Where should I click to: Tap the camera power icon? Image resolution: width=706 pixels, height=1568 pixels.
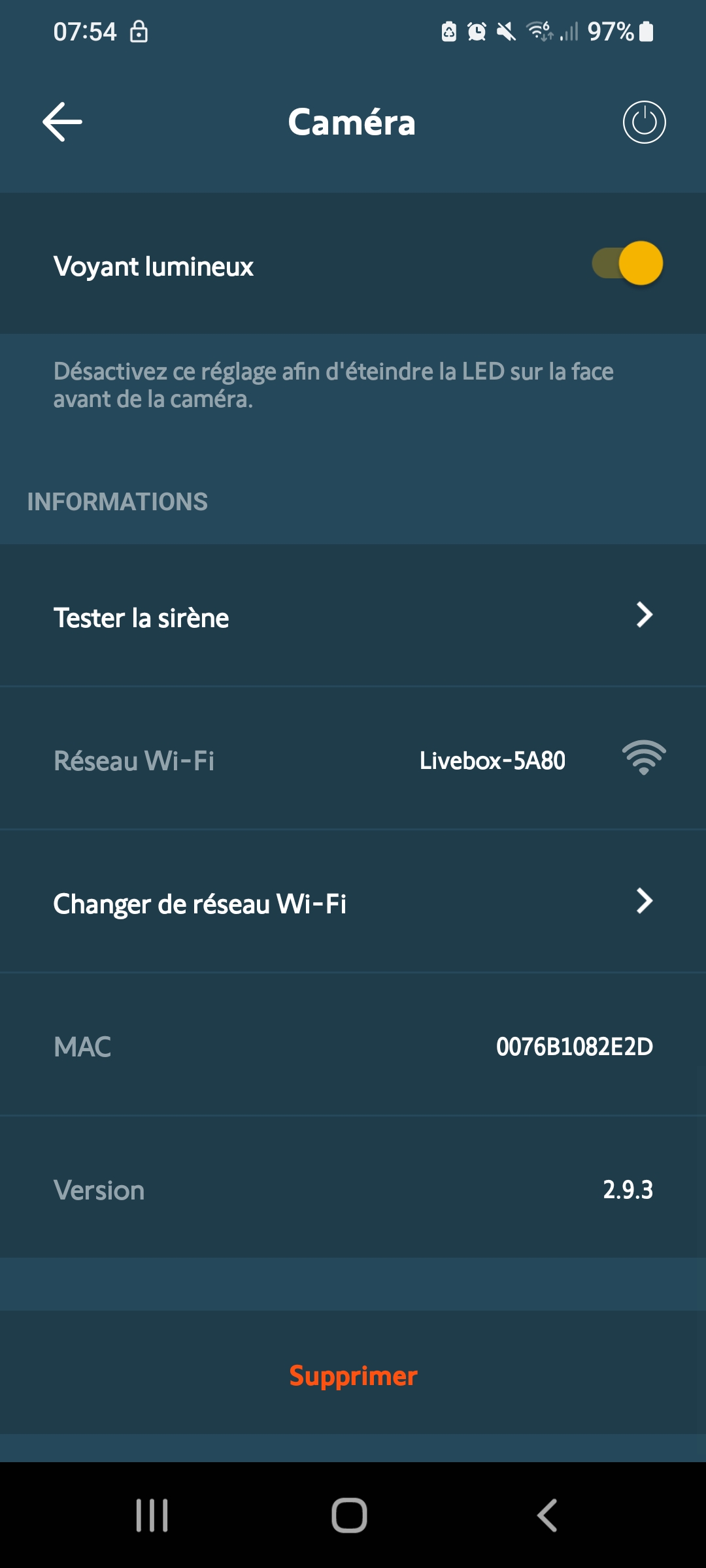point(644,122)
